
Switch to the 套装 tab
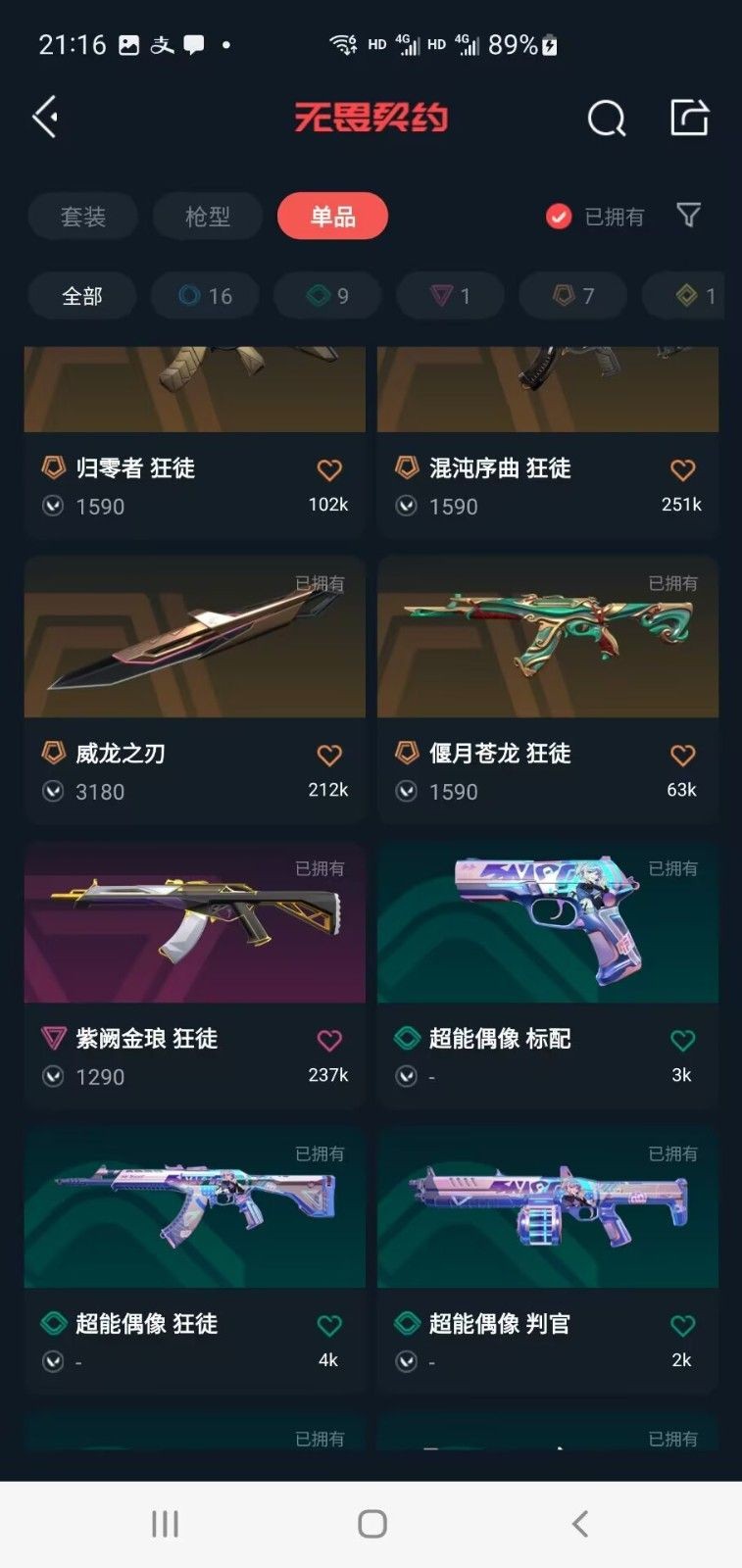82,217
